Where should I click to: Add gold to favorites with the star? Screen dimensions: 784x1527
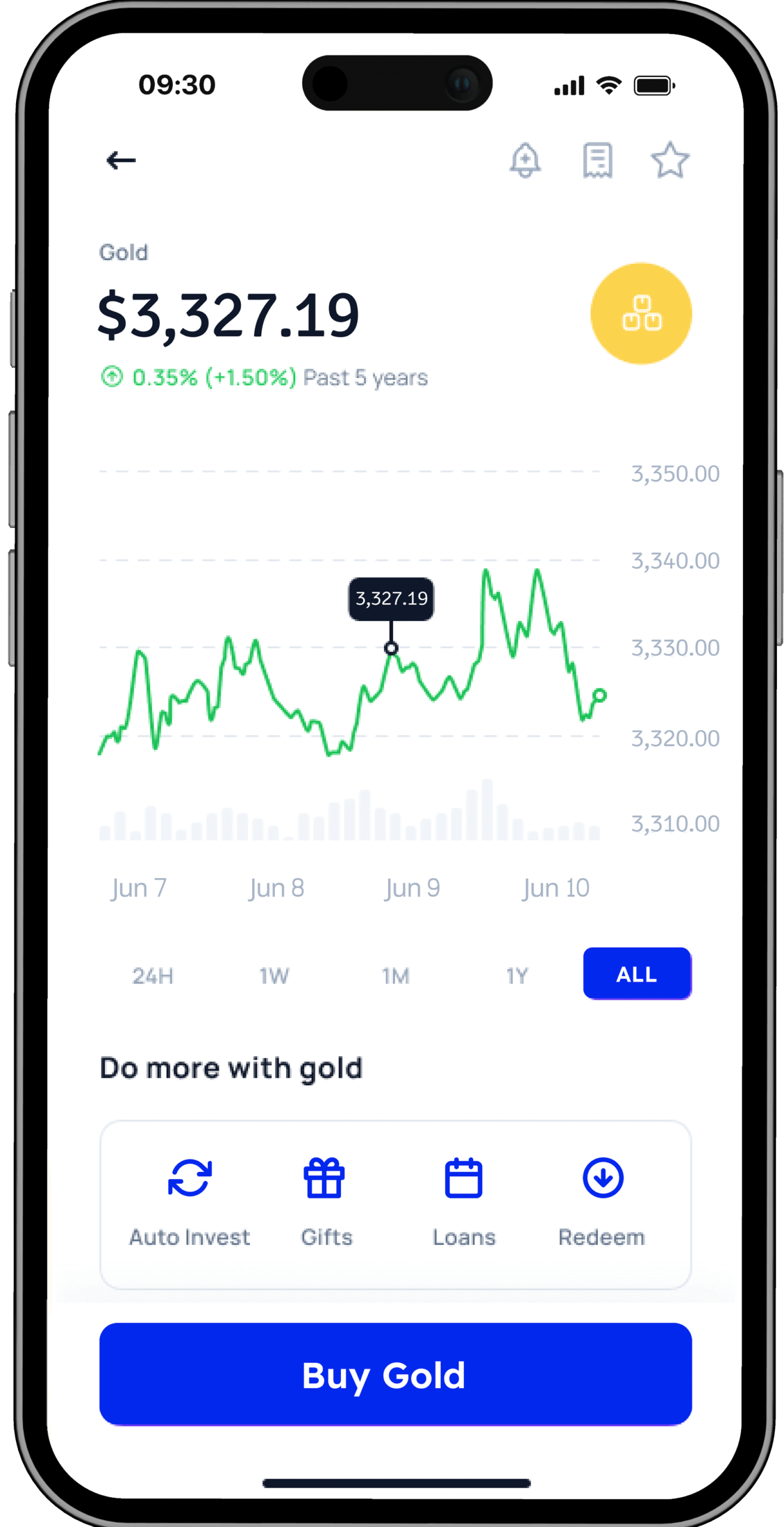(670, 160)
